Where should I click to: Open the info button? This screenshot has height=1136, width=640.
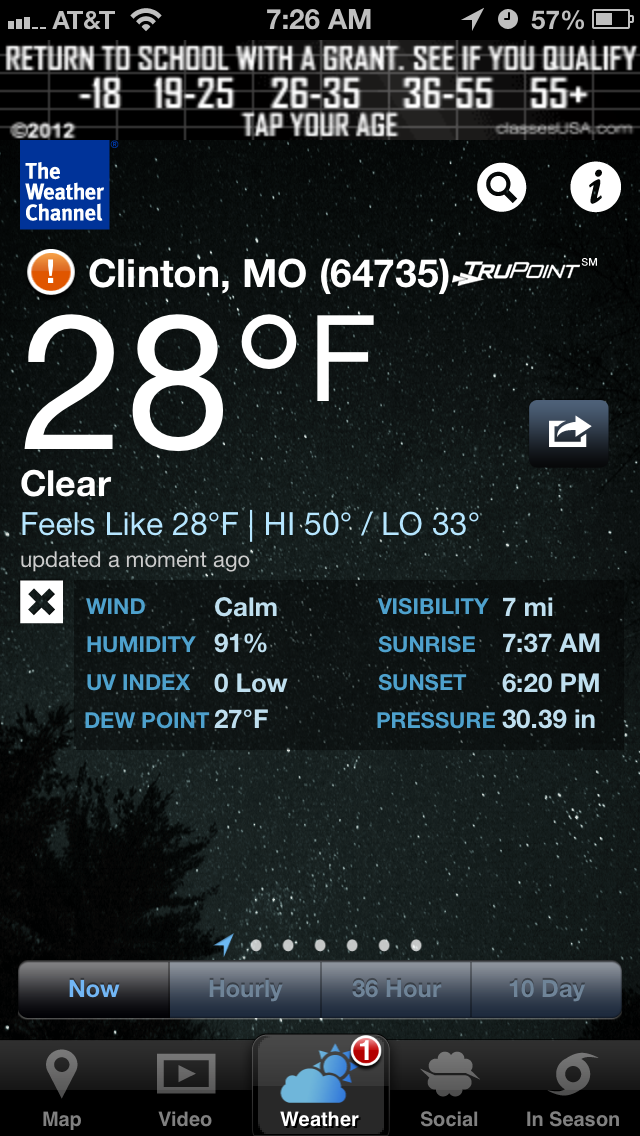[595, 187]
